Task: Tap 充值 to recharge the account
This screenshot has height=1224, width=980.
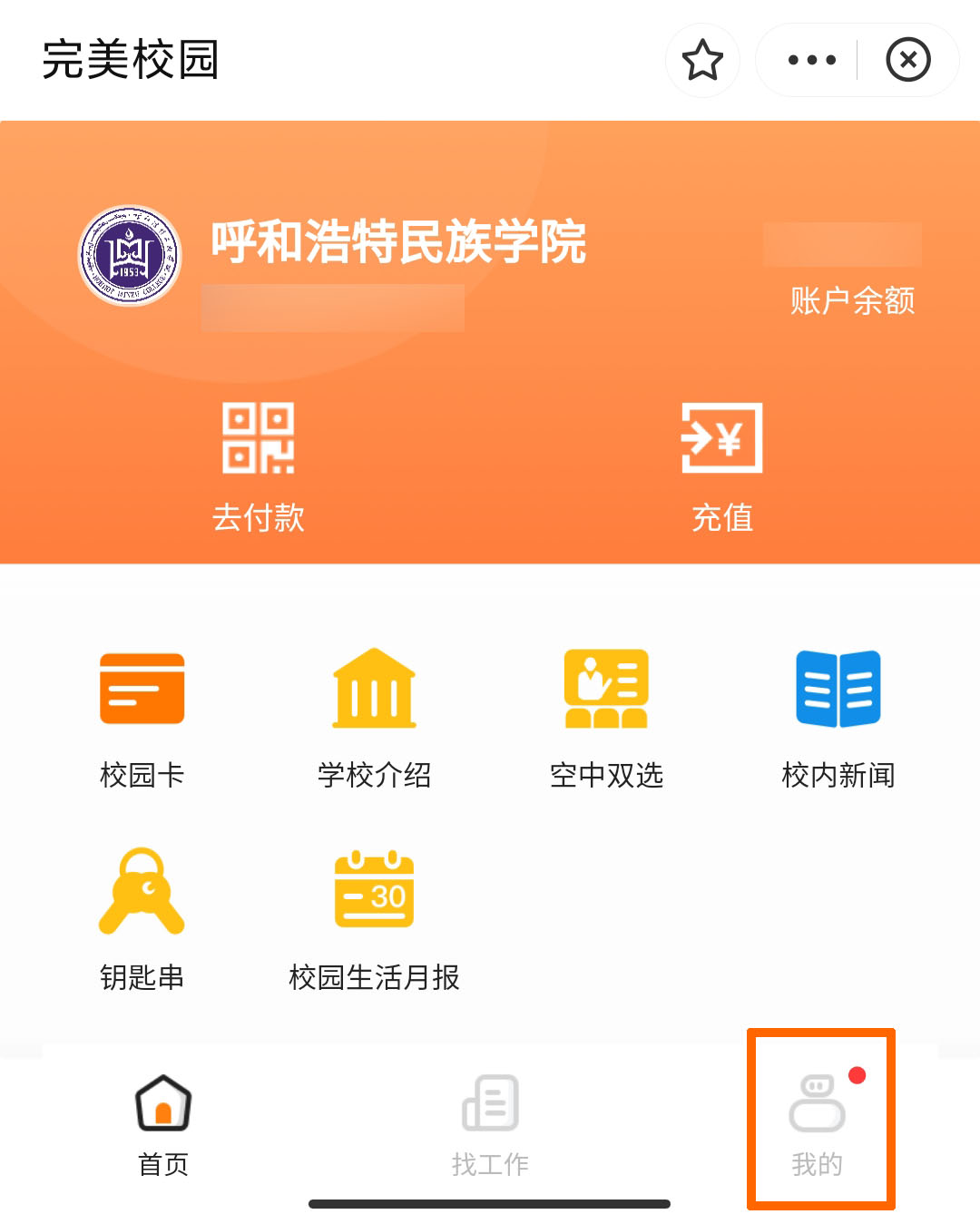Action: click(x=722, y=465)
